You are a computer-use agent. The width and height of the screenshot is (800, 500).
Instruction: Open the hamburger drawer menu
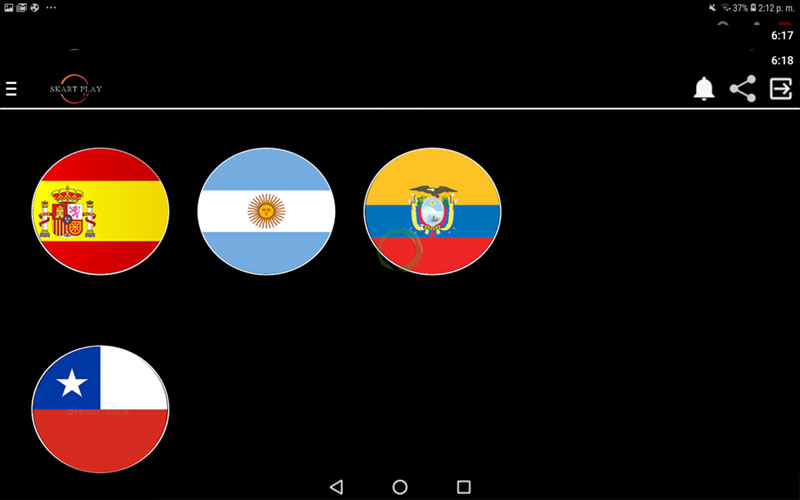pos(11,89)
